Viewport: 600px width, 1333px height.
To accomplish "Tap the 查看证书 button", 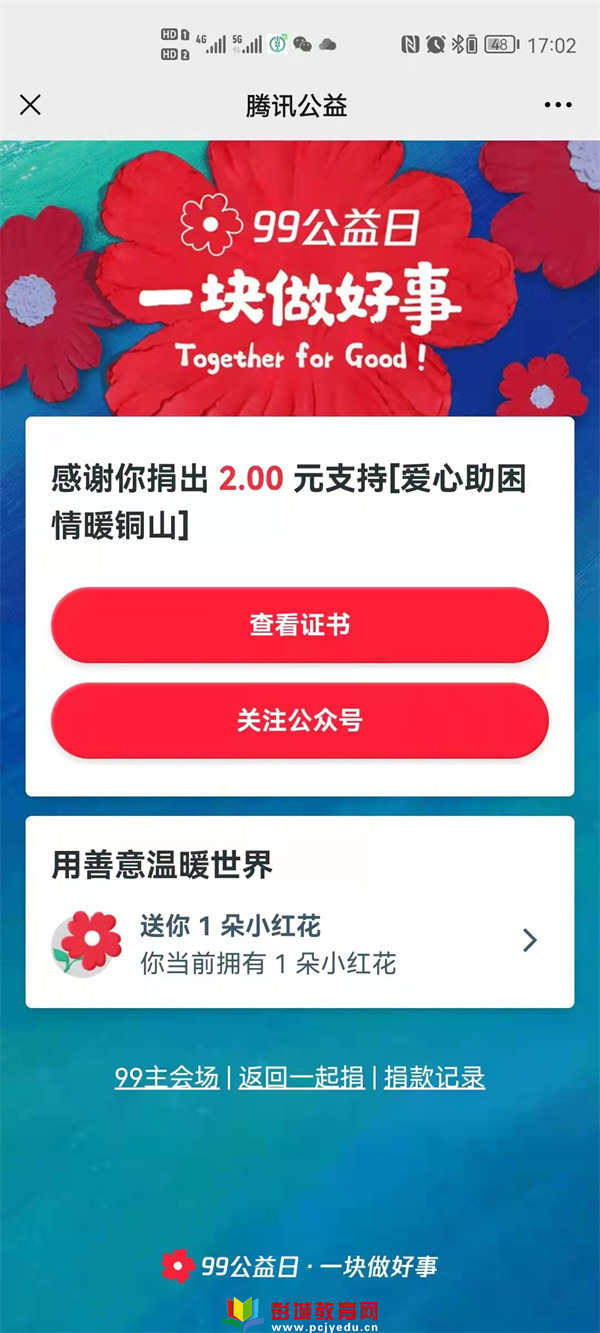I will [x=300, y=626].
